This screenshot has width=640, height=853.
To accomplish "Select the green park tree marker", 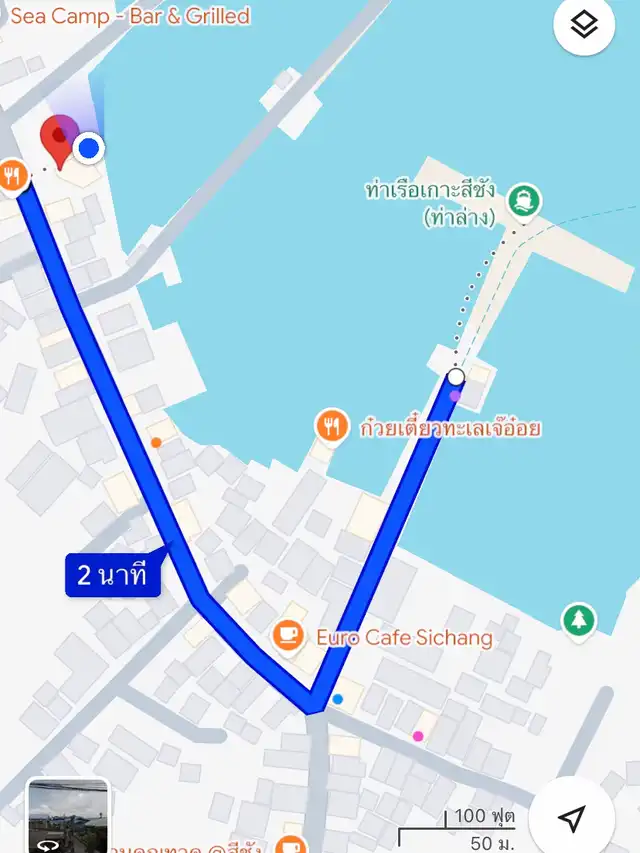I will tap(578, 619).
